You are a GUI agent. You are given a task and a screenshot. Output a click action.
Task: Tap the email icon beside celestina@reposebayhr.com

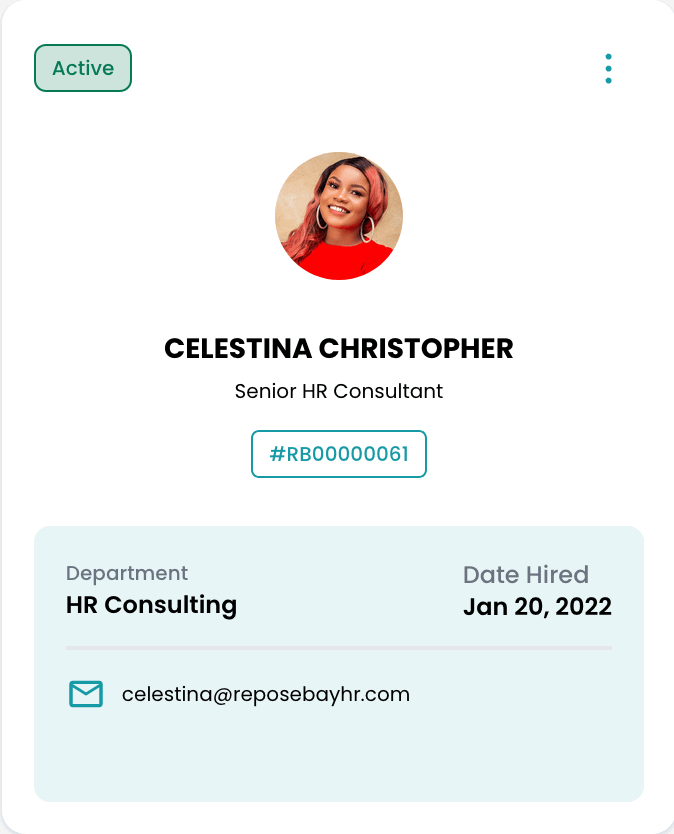point(86,694)
